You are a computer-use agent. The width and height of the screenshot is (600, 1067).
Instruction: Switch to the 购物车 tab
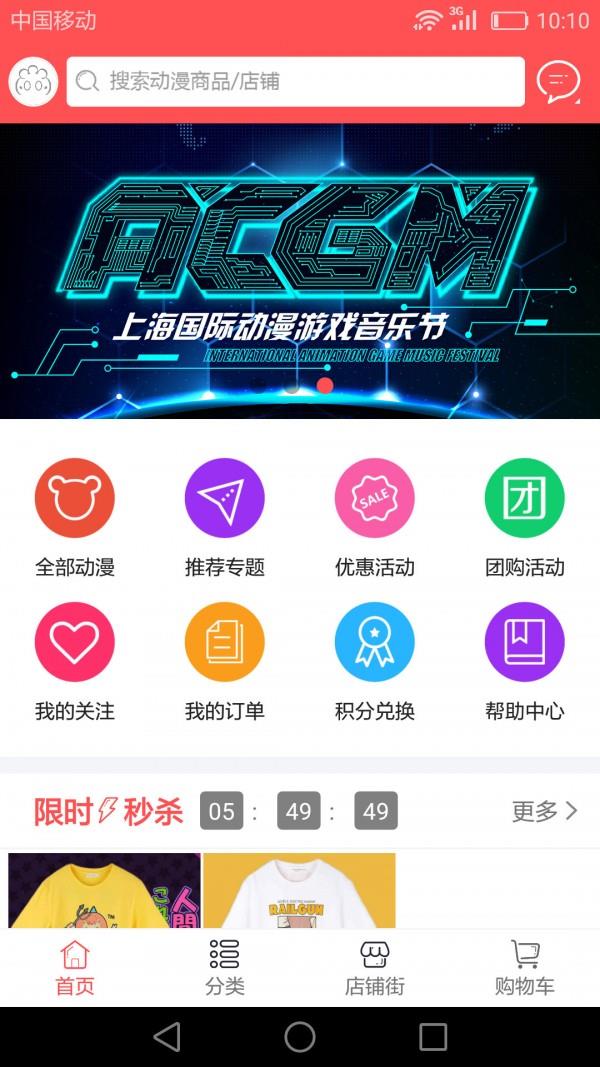(525, 968)
